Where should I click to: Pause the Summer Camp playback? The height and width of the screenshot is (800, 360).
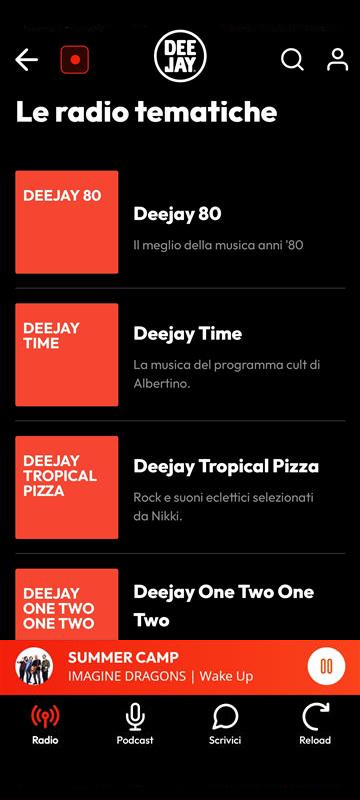pyautogui.click(x=326, y=666)
